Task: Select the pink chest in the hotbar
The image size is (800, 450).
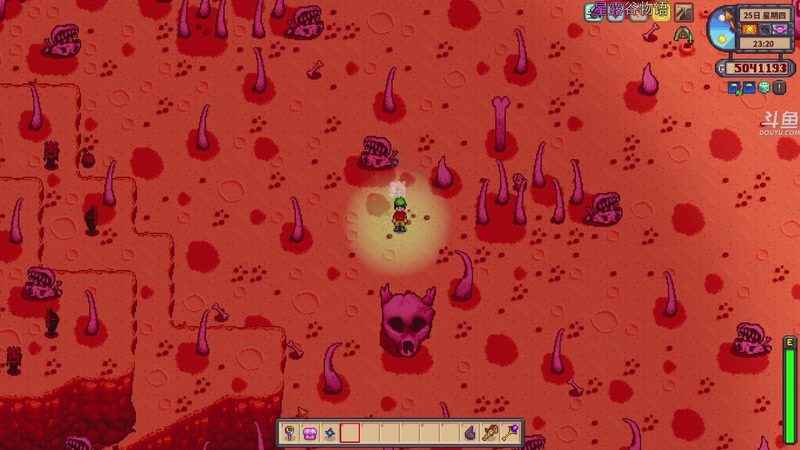Action: point(310,433)
